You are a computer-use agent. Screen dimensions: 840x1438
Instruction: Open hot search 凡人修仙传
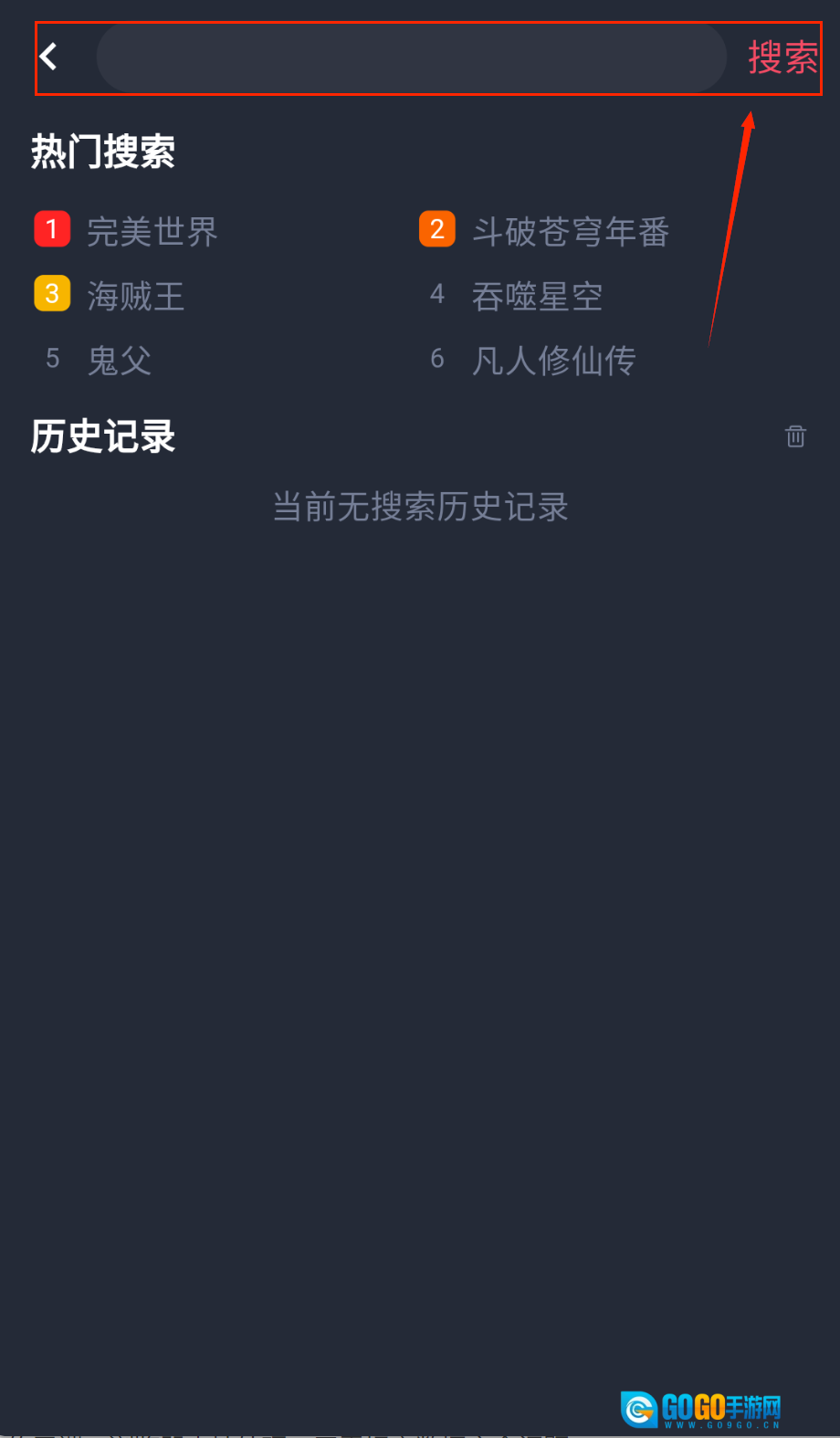pos(553,361)
